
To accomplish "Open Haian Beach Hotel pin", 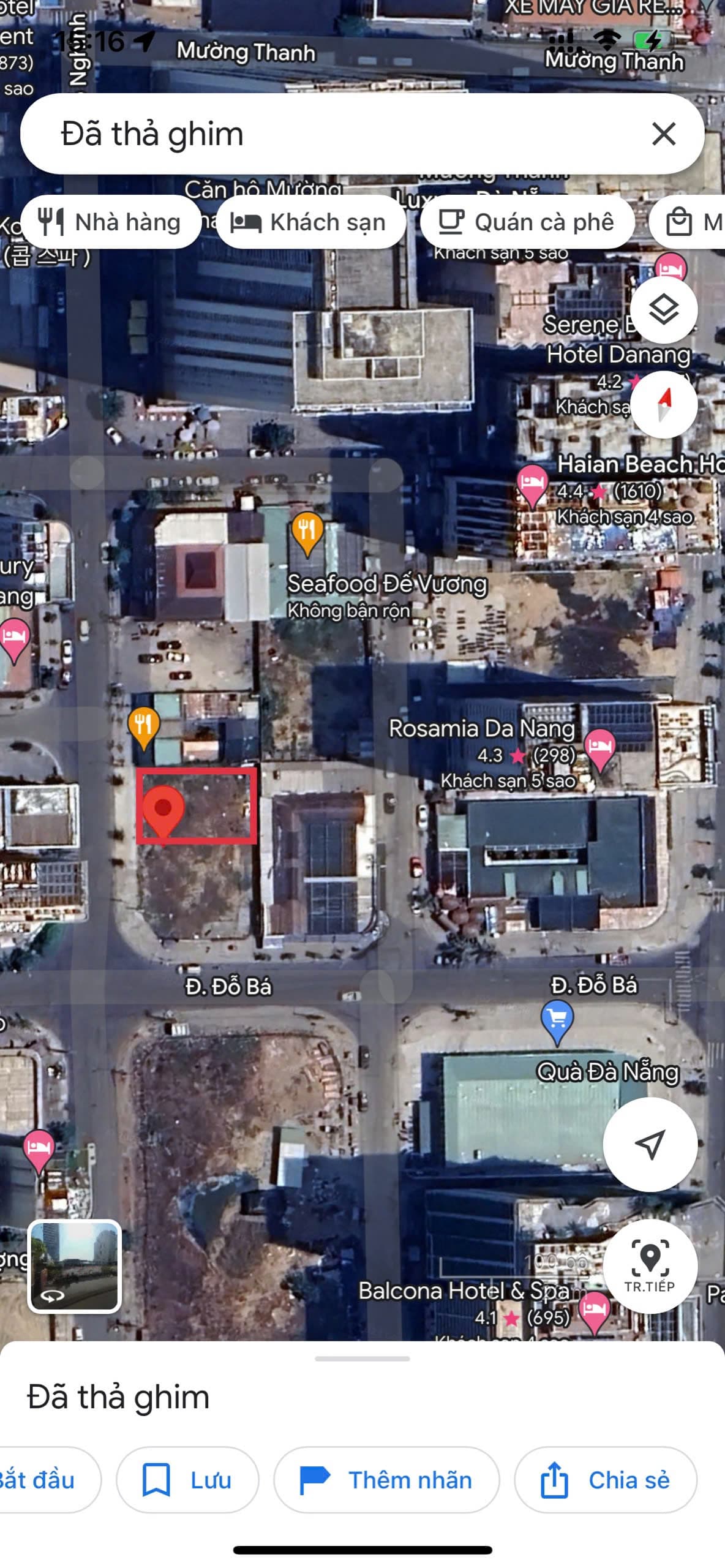I will tap(532, 483).
